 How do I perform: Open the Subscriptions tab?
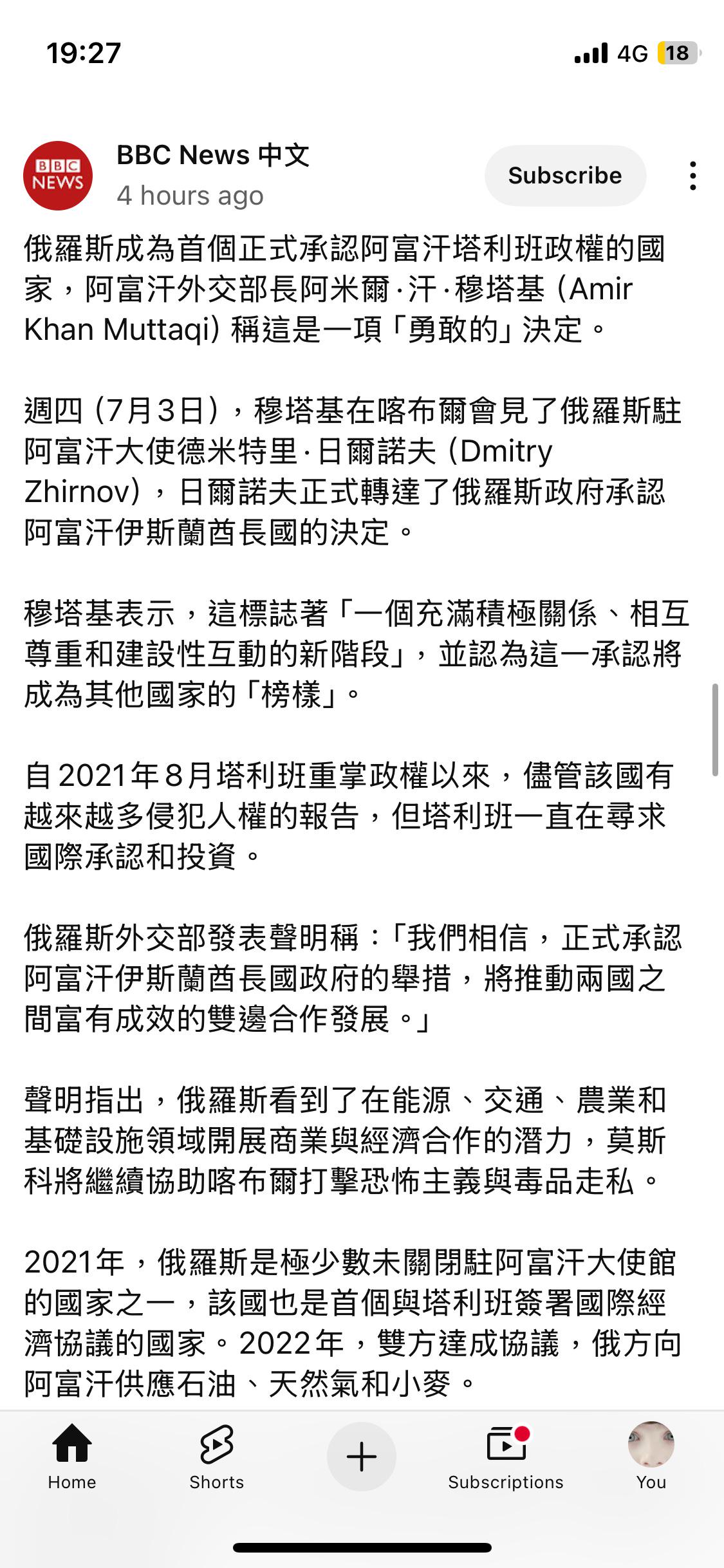tap(506, 1457)
